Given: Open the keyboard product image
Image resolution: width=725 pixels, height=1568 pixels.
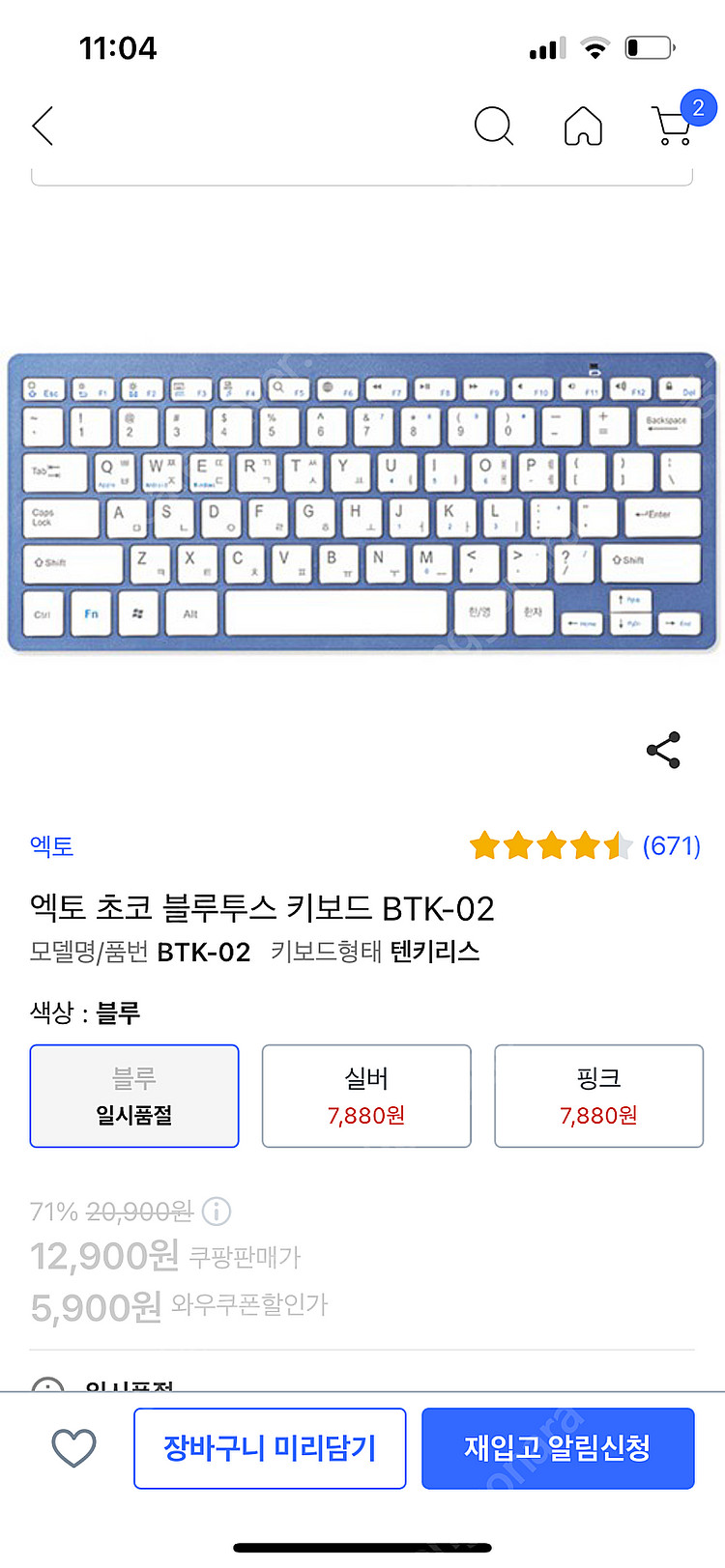Looking at the screenshot, I should [x=362, y=502].
